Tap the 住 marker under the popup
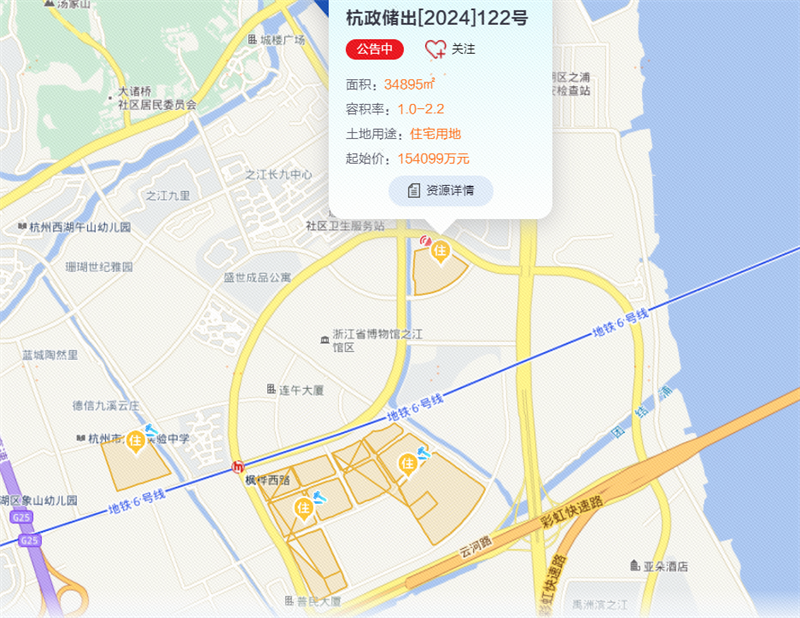The width and height of the screenshot is (800, 618). (439, 251)
